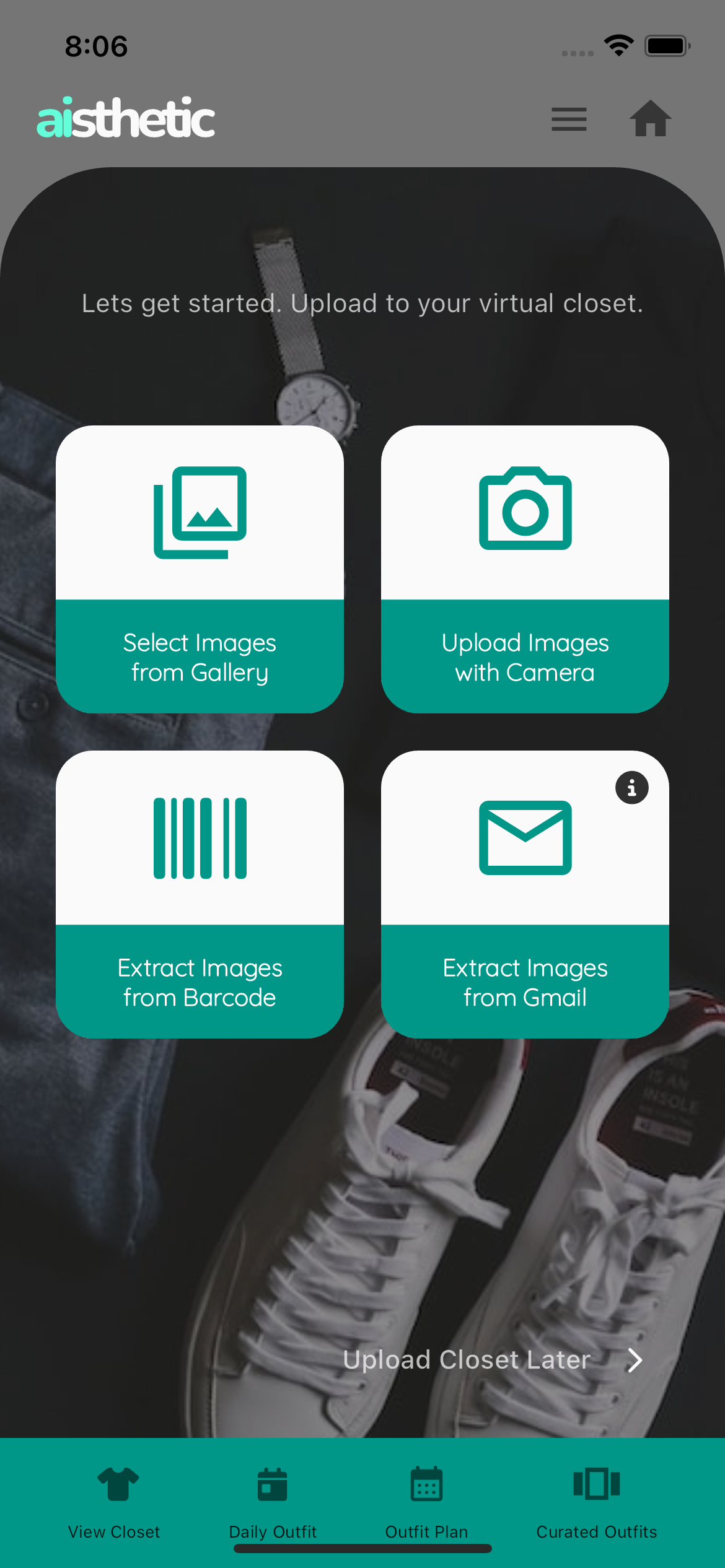
Task: Go to the home screen icon
Action: pos(650,118)
